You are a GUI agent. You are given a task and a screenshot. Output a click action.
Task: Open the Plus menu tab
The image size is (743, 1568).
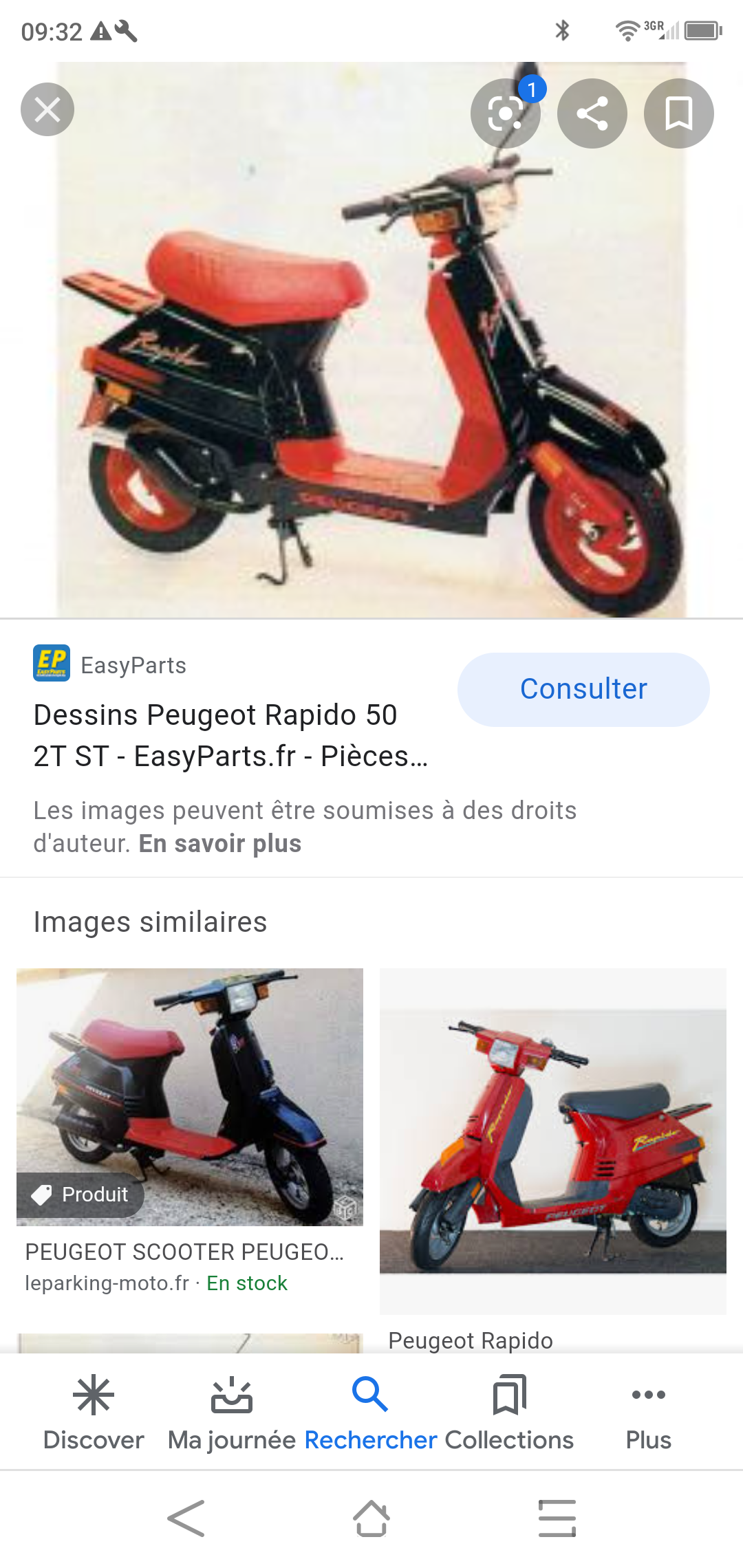click(648, 1413)
